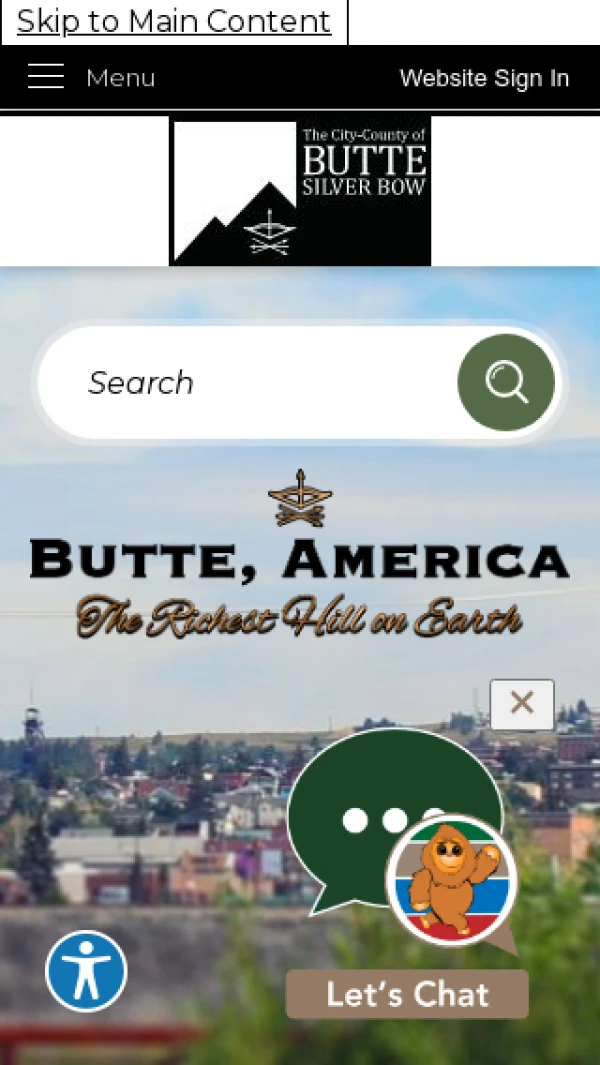Open the accessibility options icon
The image size is (600, 1065).
click(86, 971)
